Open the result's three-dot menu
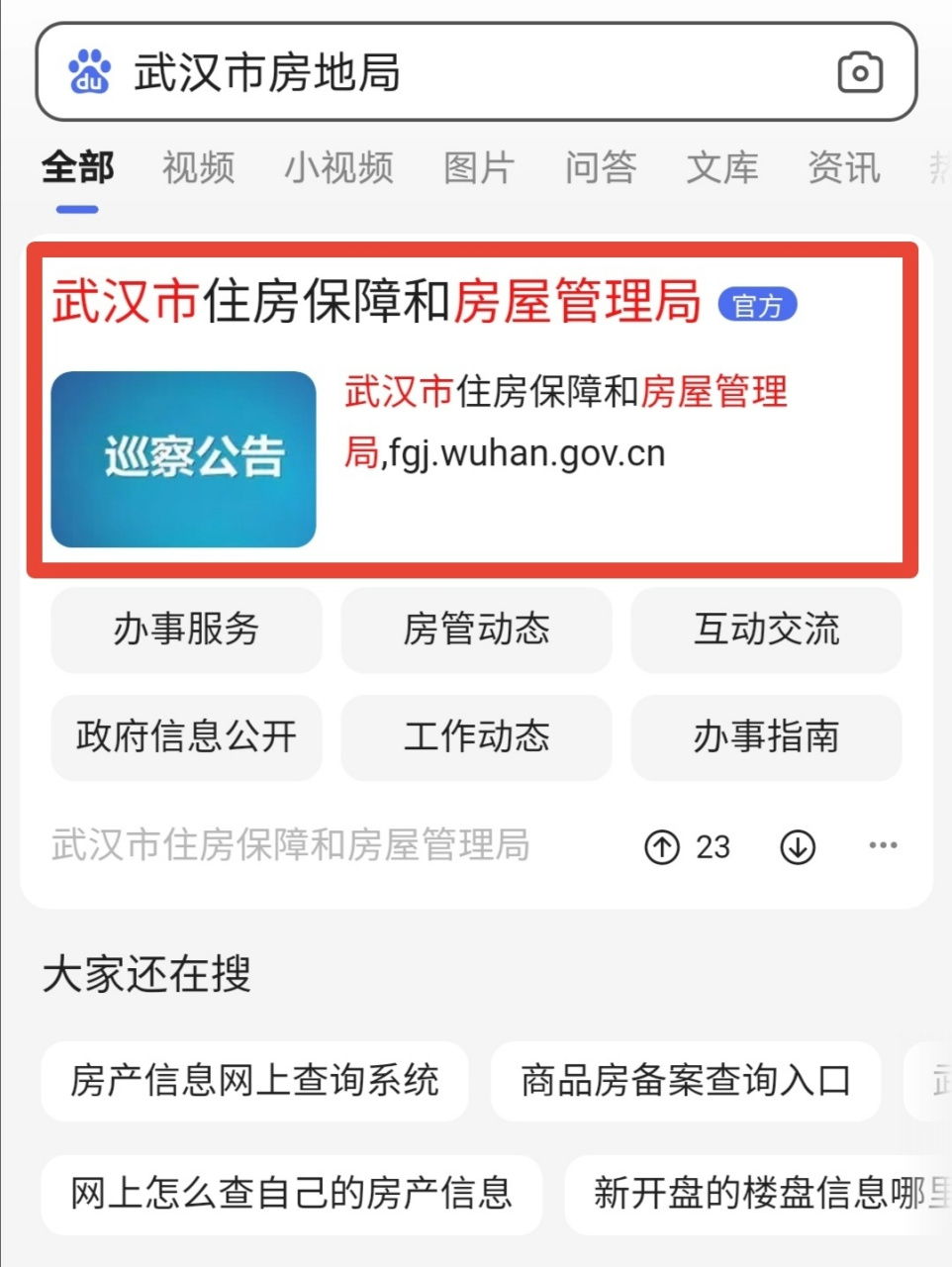The image size is (952, 1267). point(882,845)
